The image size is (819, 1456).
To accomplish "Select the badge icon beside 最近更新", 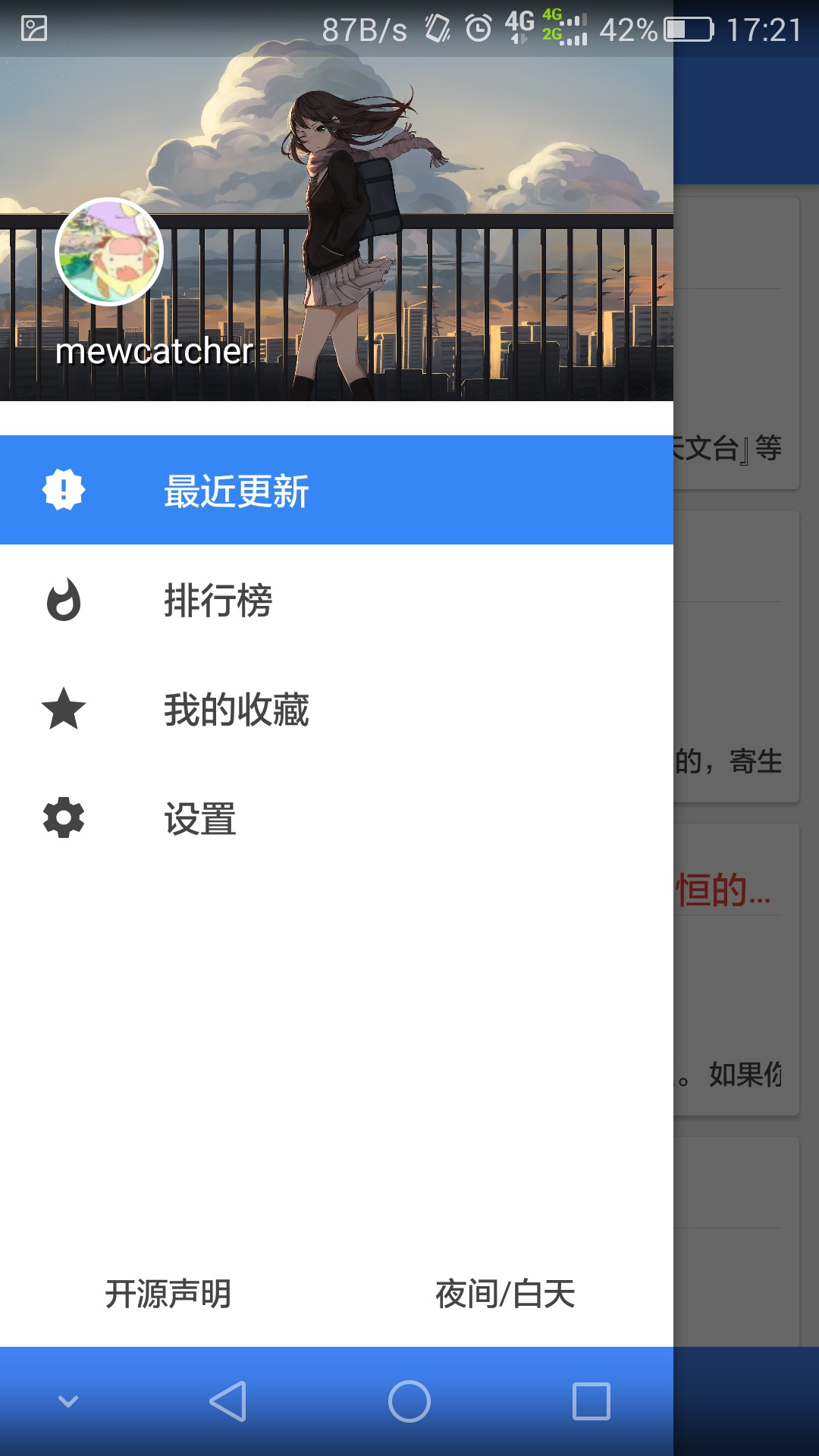I will [x=64, y=491].
